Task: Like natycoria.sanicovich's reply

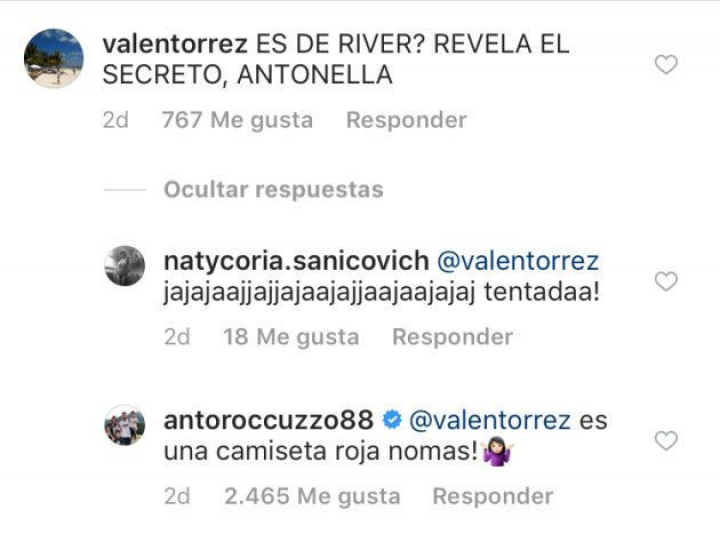Action: point(665,282)
